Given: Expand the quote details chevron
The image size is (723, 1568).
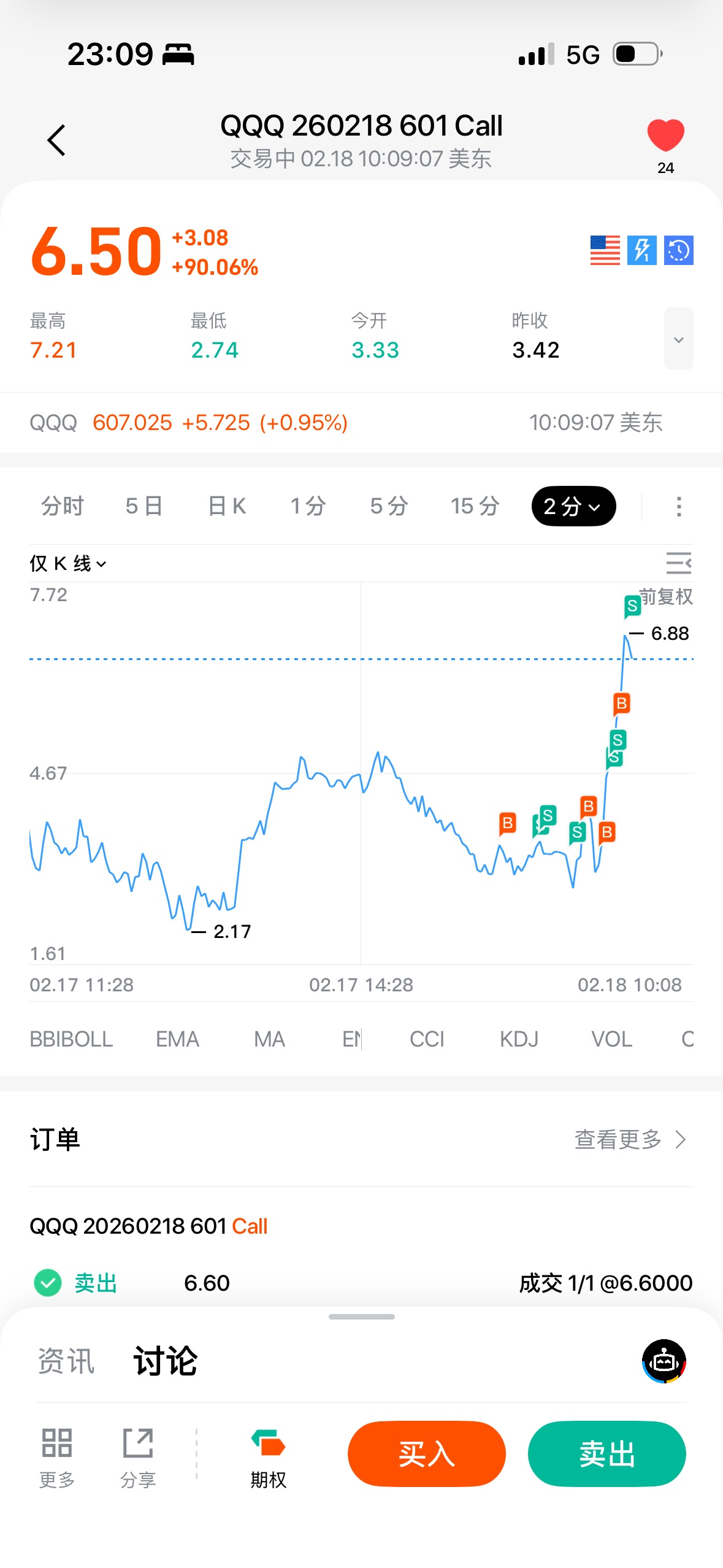Looking at the screenshot, I should pyautogui.click(x=678, y=339).
